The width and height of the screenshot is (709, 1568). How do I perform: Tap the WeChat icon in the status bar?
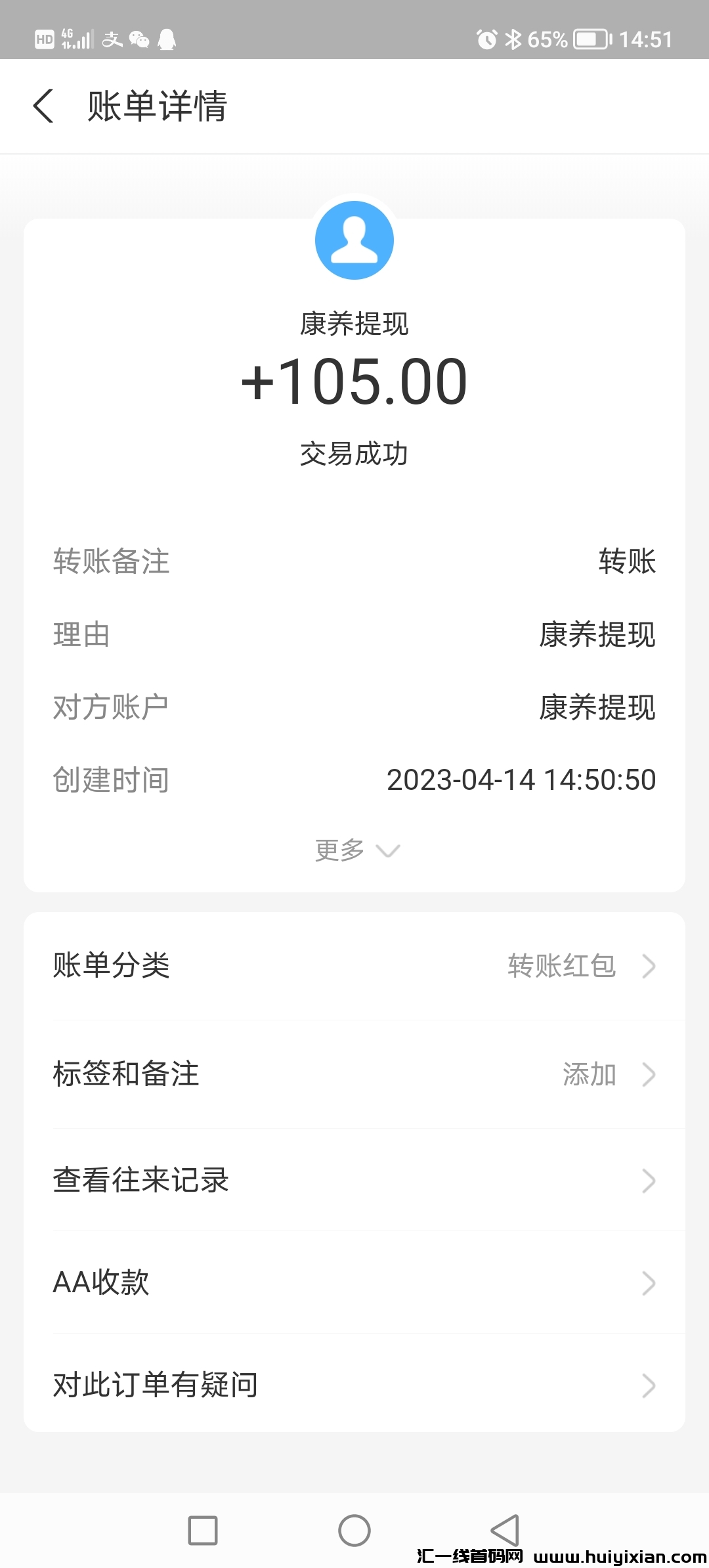[138, 39]
